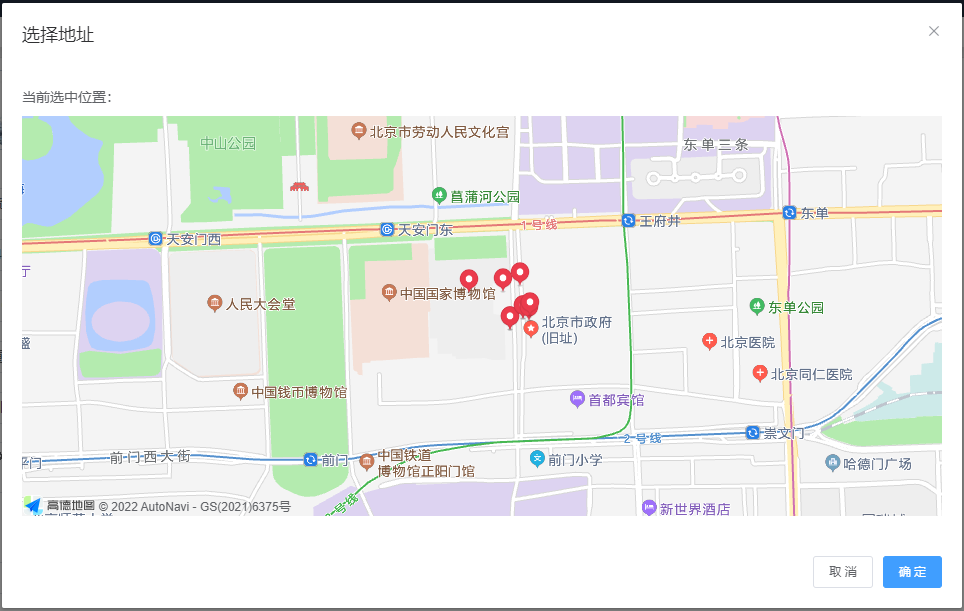
Task: Confirm the address with 确定
Action: 911,572
